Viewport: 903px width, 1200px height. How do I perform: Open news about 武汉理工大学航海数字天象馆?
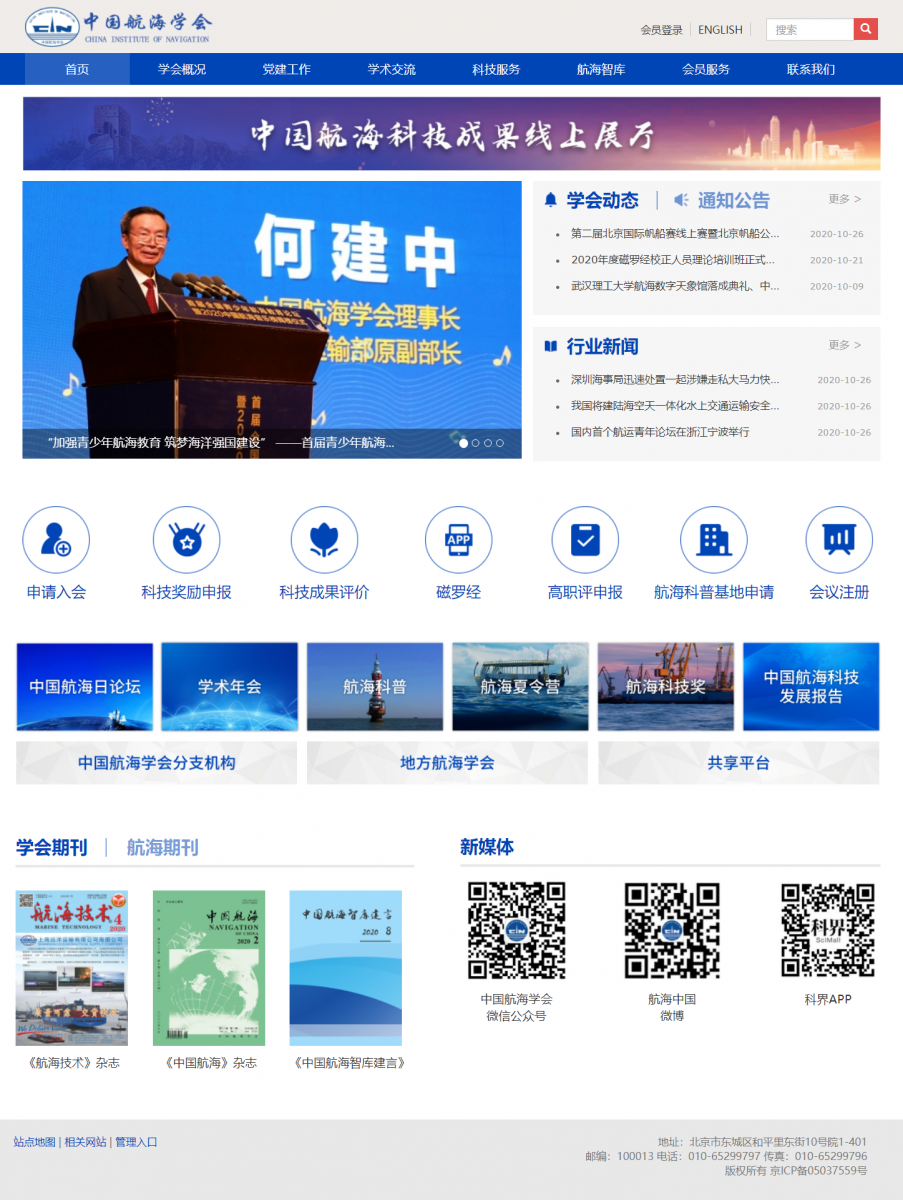point(674,286)
